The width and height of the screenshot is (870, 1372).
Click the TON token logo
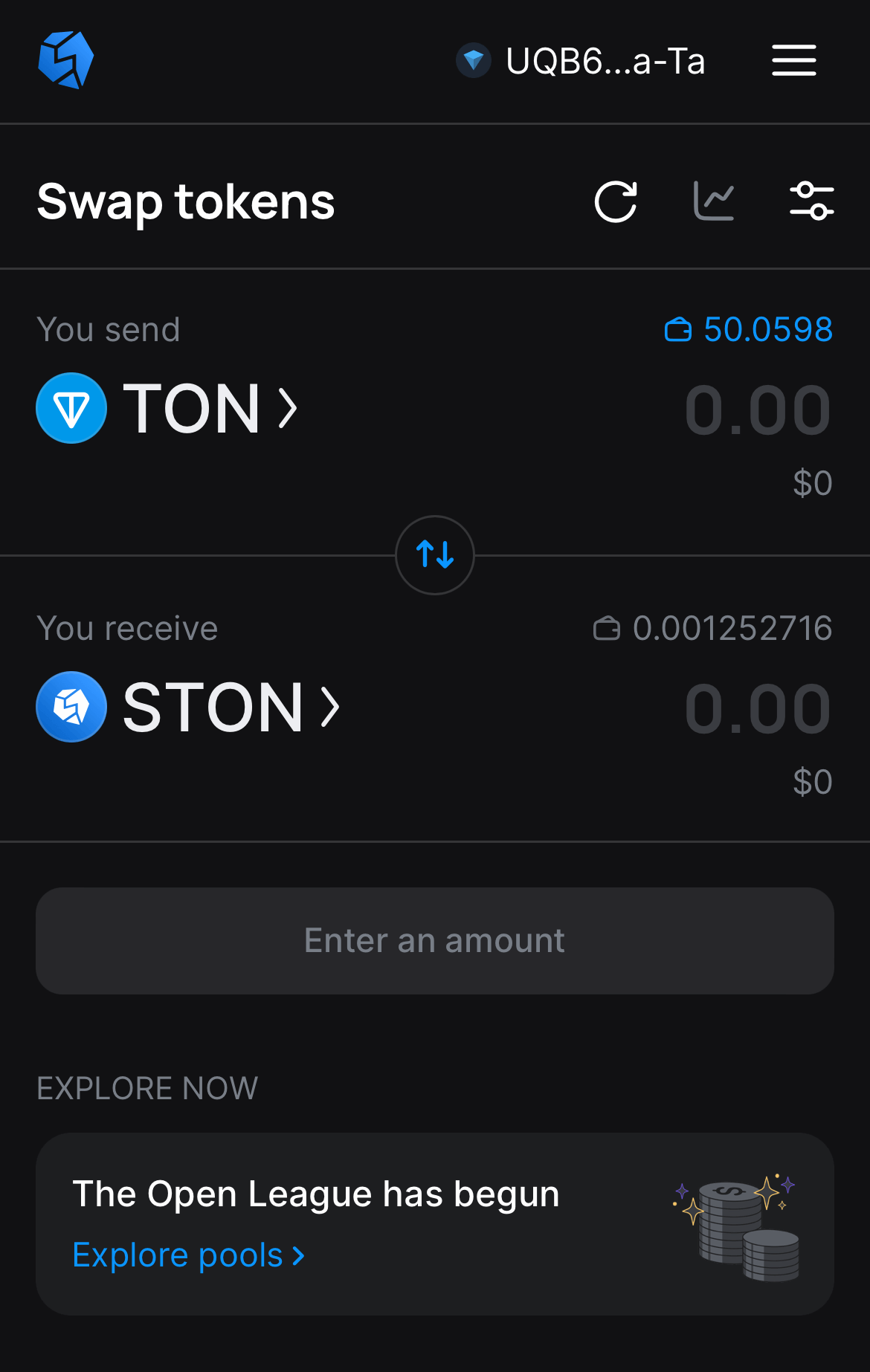[x=71, y=408]
